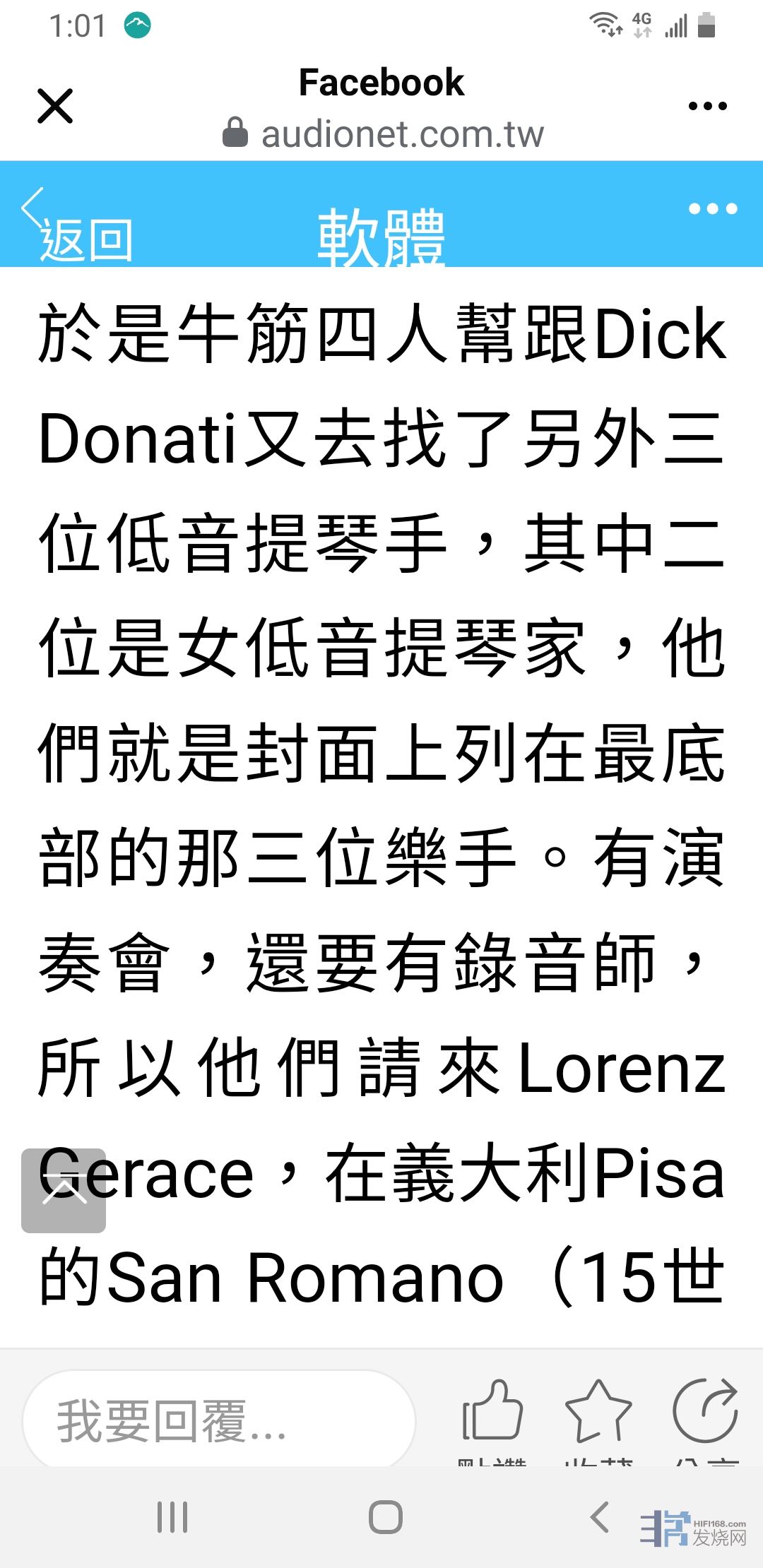Open recent apps from the navigation bar
Screen dimensions: 763x1568
172,1517
